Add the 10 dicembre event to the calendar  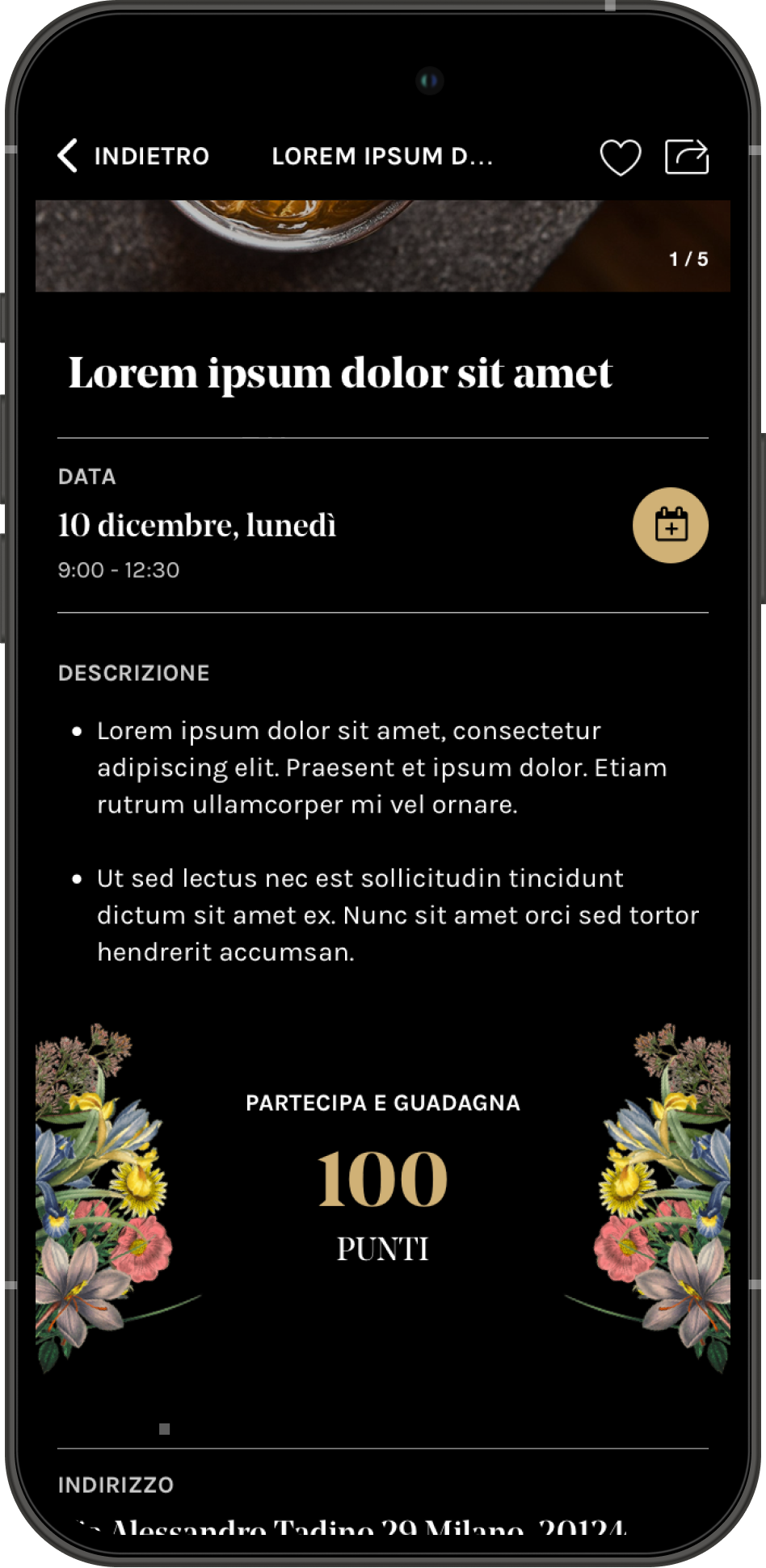[x=670, y=525]
